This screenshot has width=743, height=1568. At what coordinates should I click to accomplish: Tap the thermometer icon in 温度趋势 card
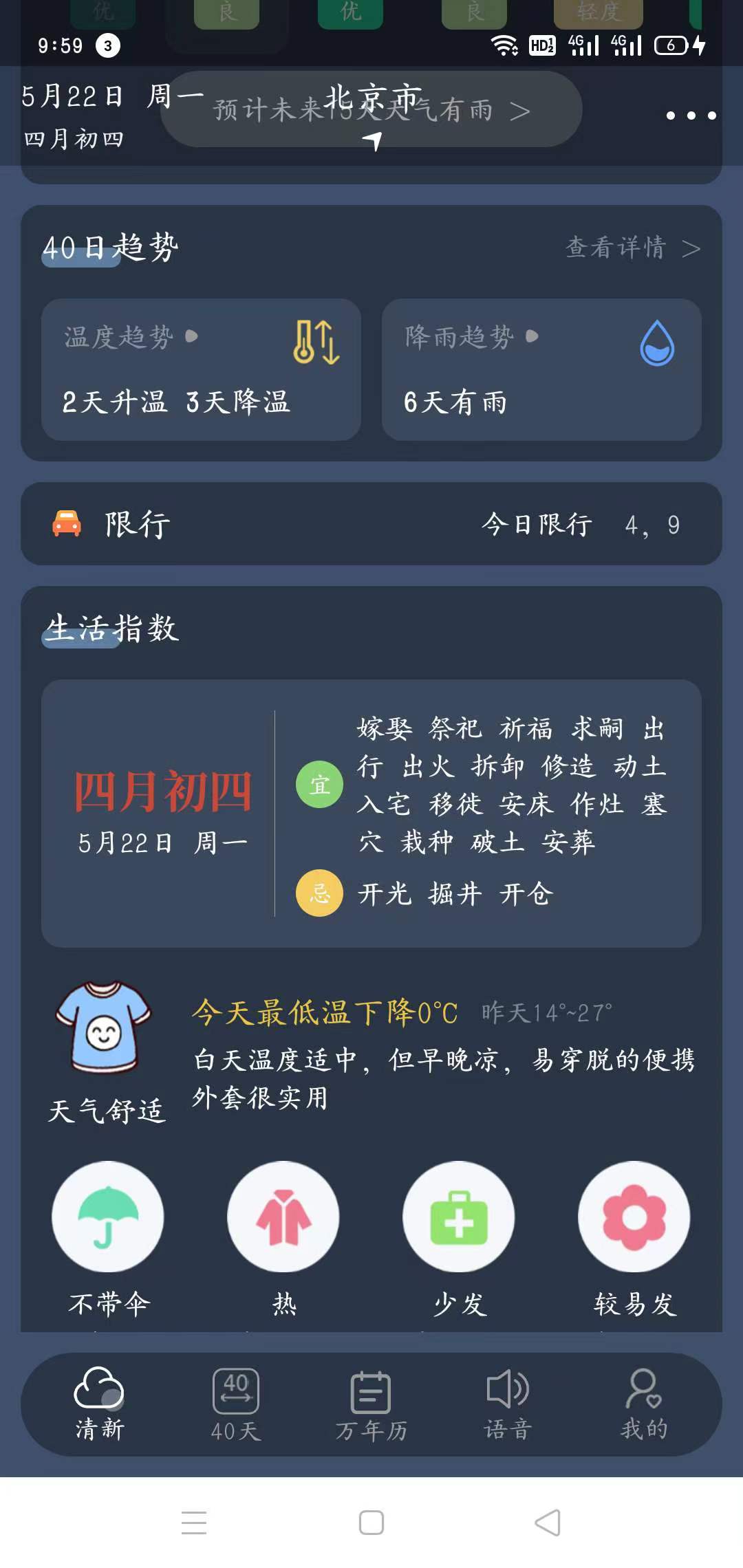click(315, 342)
